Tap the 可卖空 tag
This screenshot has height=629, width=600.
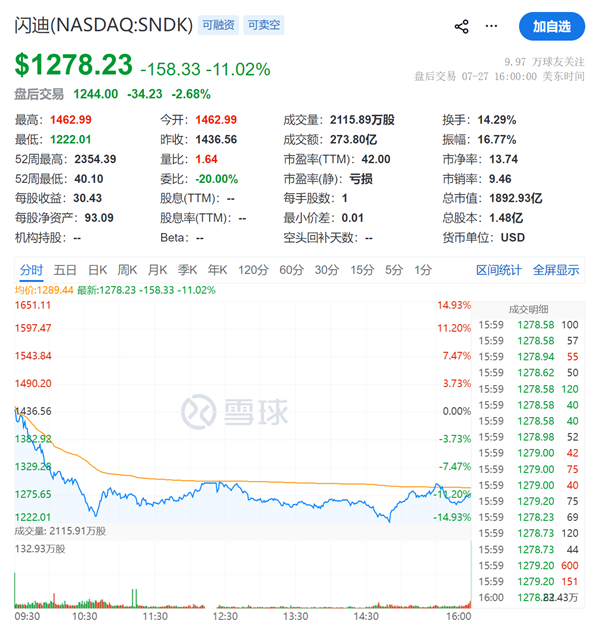pos(264,25)
